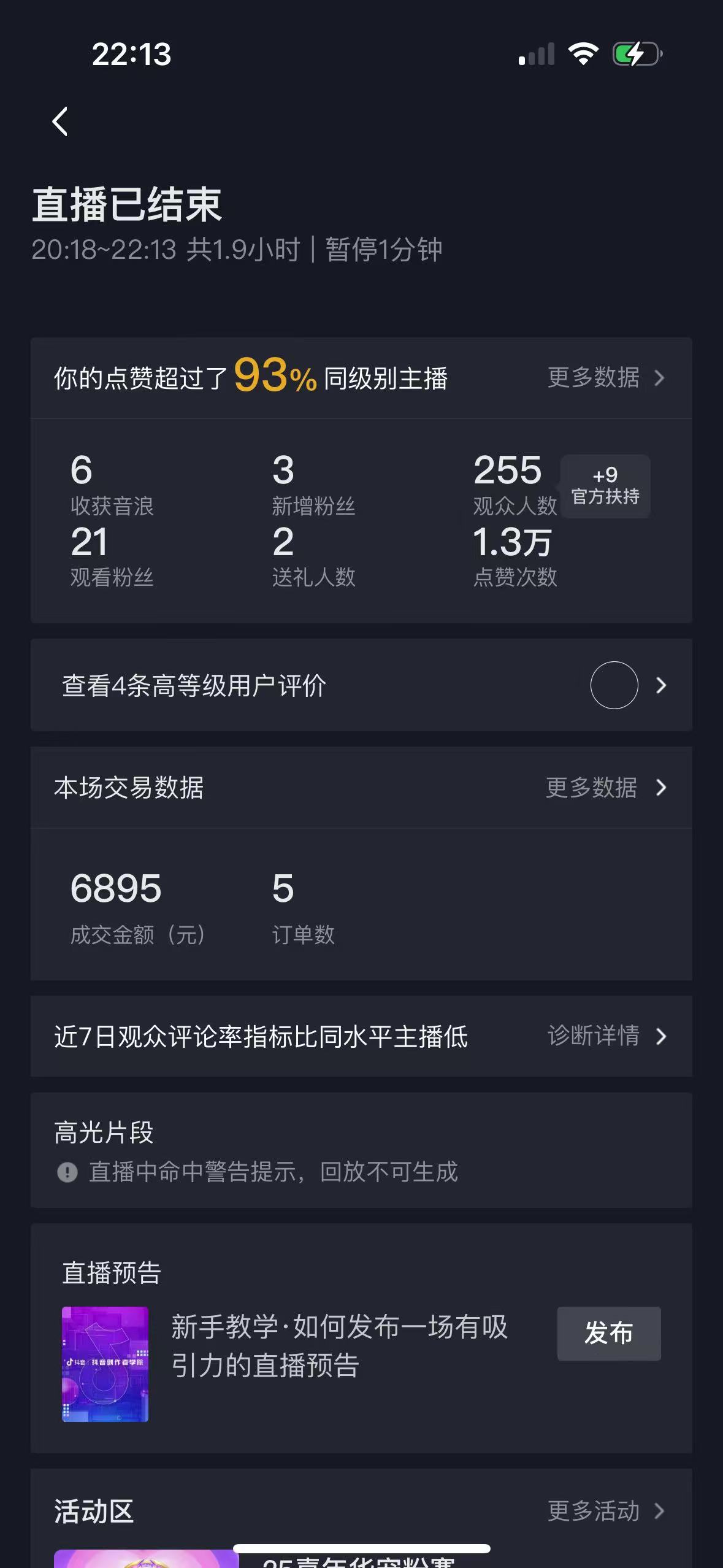Tap the warning info icon under 高光片段
Screen dimensions: 723x1568
pyautogui.click(x=67, y=1172)
